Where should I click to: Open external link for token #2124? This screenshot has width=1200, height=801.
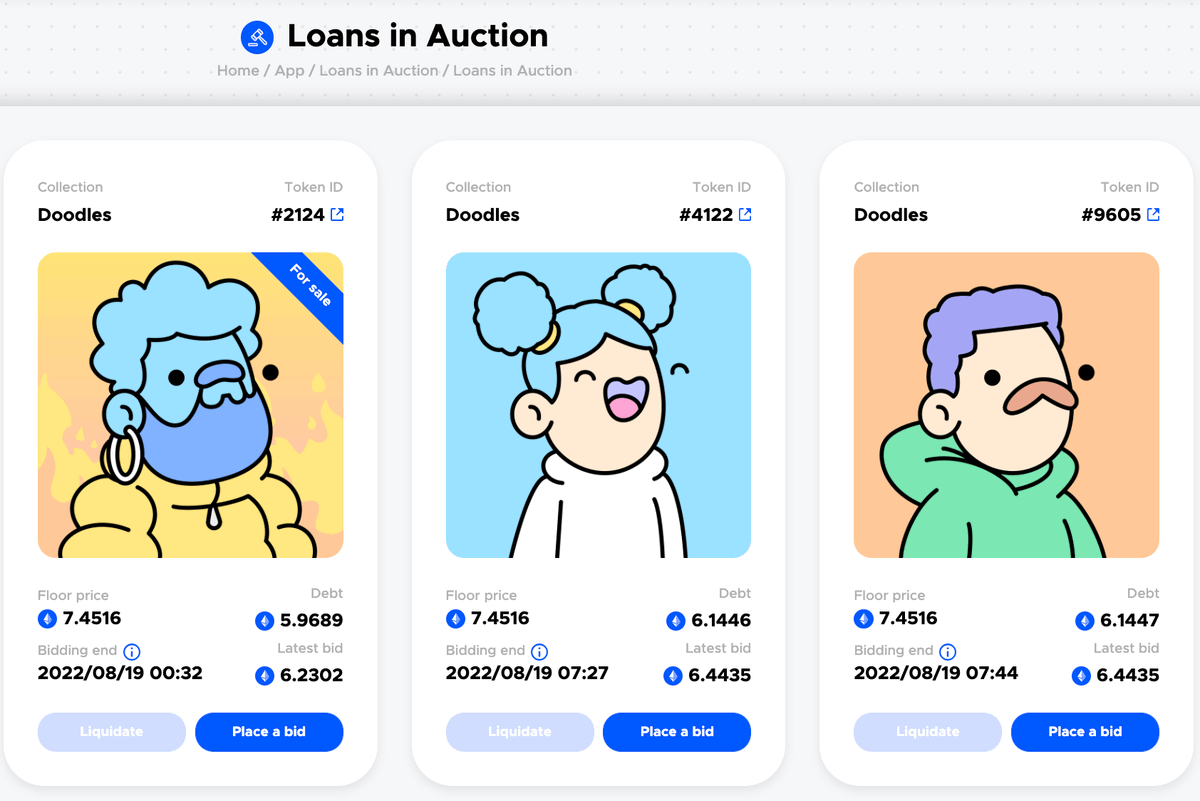[x=337, y=215]
